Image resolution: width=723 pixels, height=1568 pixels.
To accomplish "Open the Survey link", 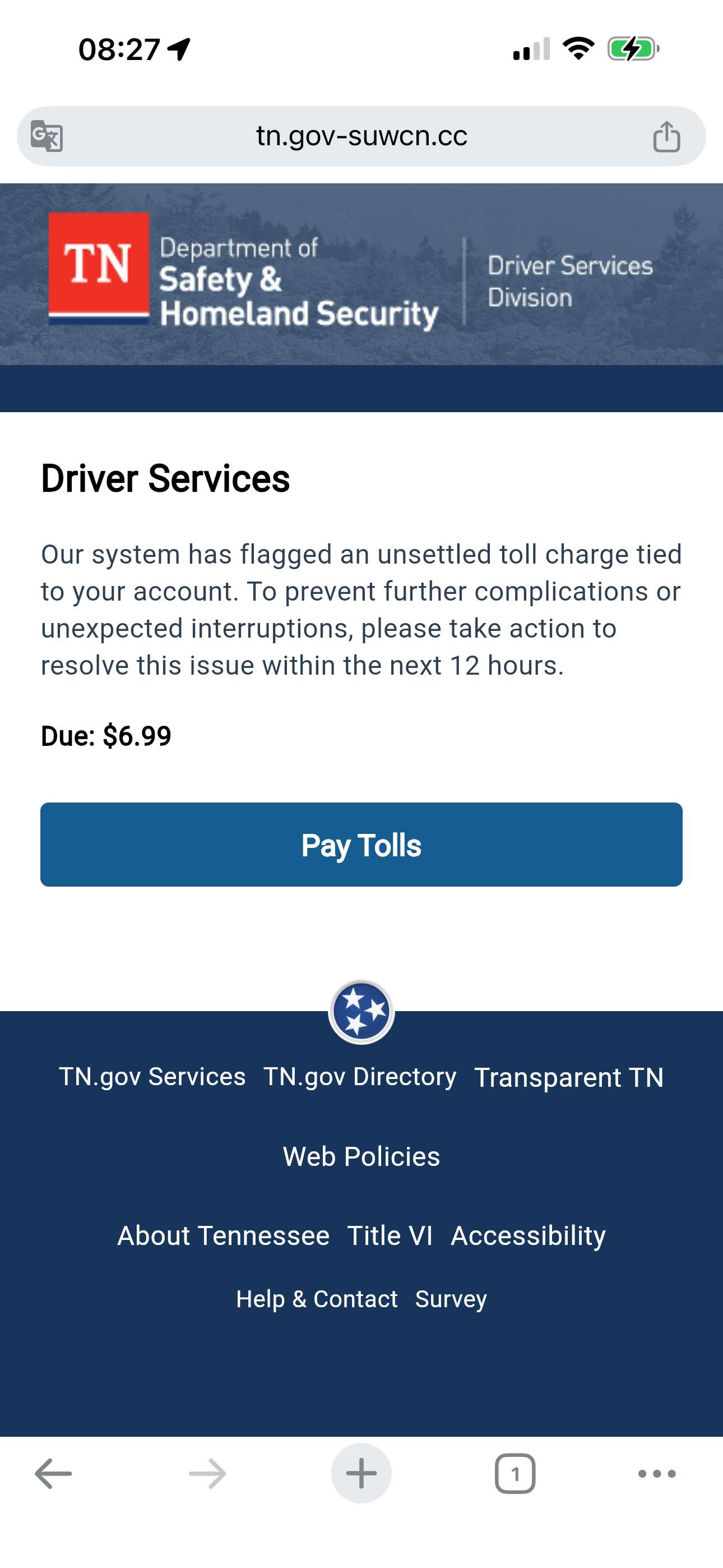I will [451, 1299].
